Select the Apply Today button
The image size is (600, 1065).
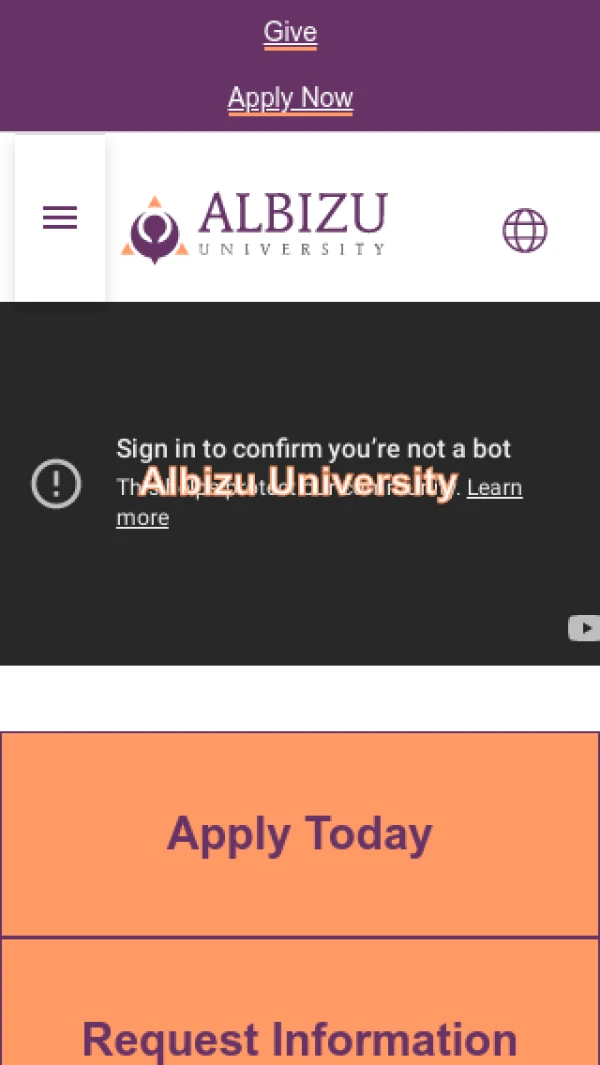(x=300, y=834)
